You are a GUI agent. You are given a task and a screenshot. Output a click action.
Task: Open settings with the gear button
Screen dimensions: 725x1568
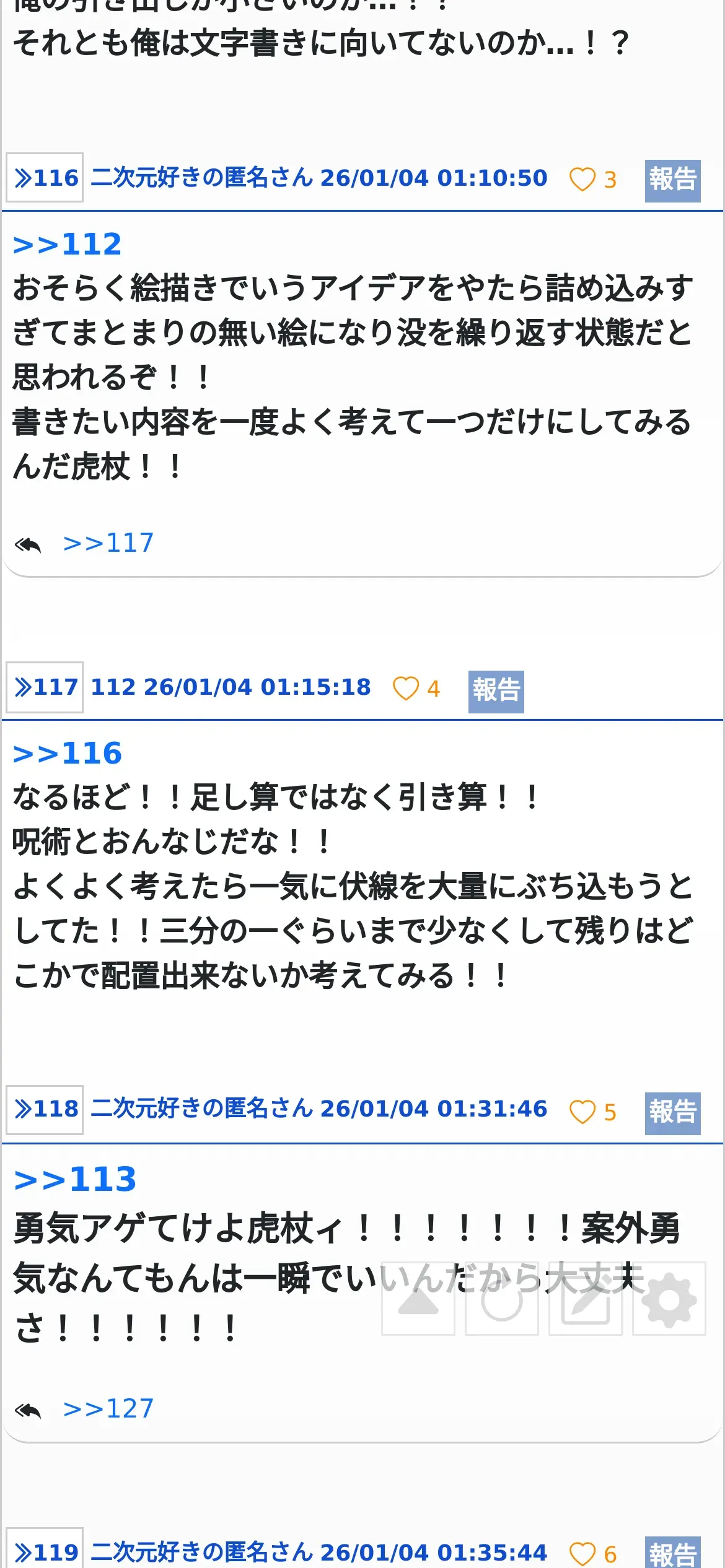tap(669, 1298)
